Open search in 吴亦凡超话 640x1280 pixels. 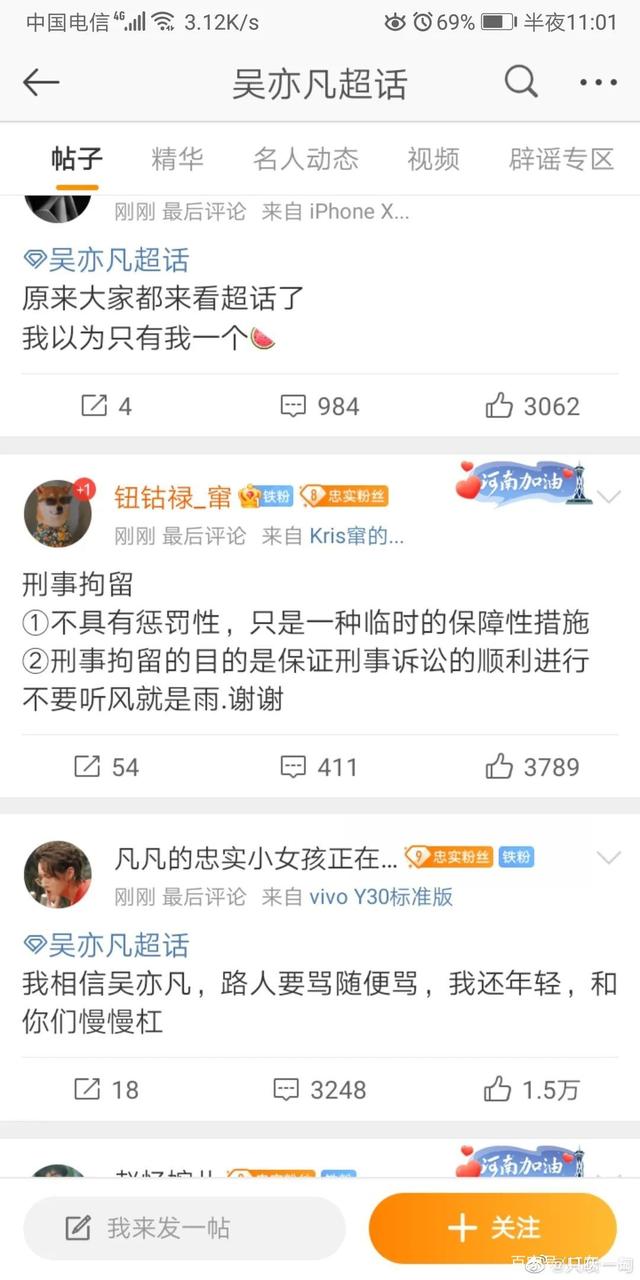521,83
